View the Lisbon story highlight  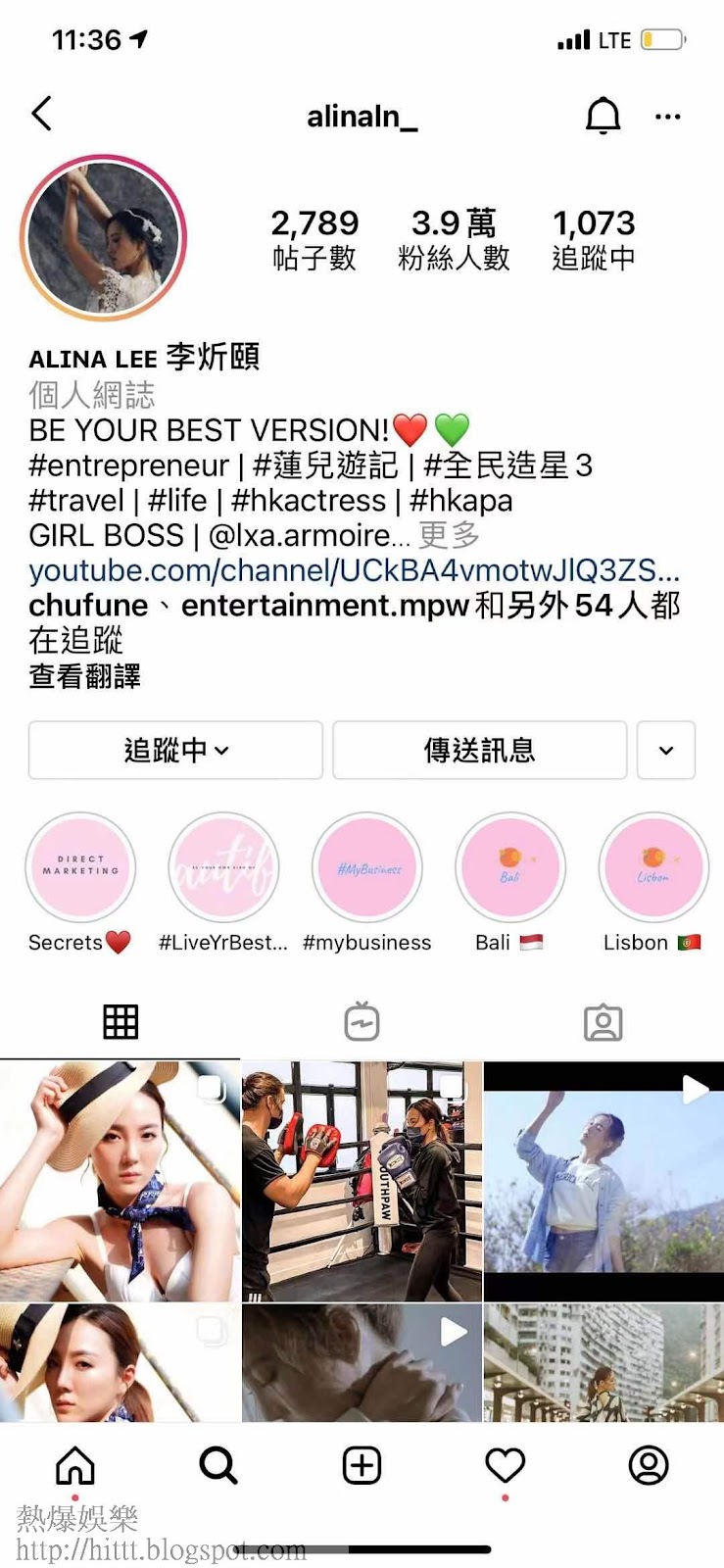652,868
